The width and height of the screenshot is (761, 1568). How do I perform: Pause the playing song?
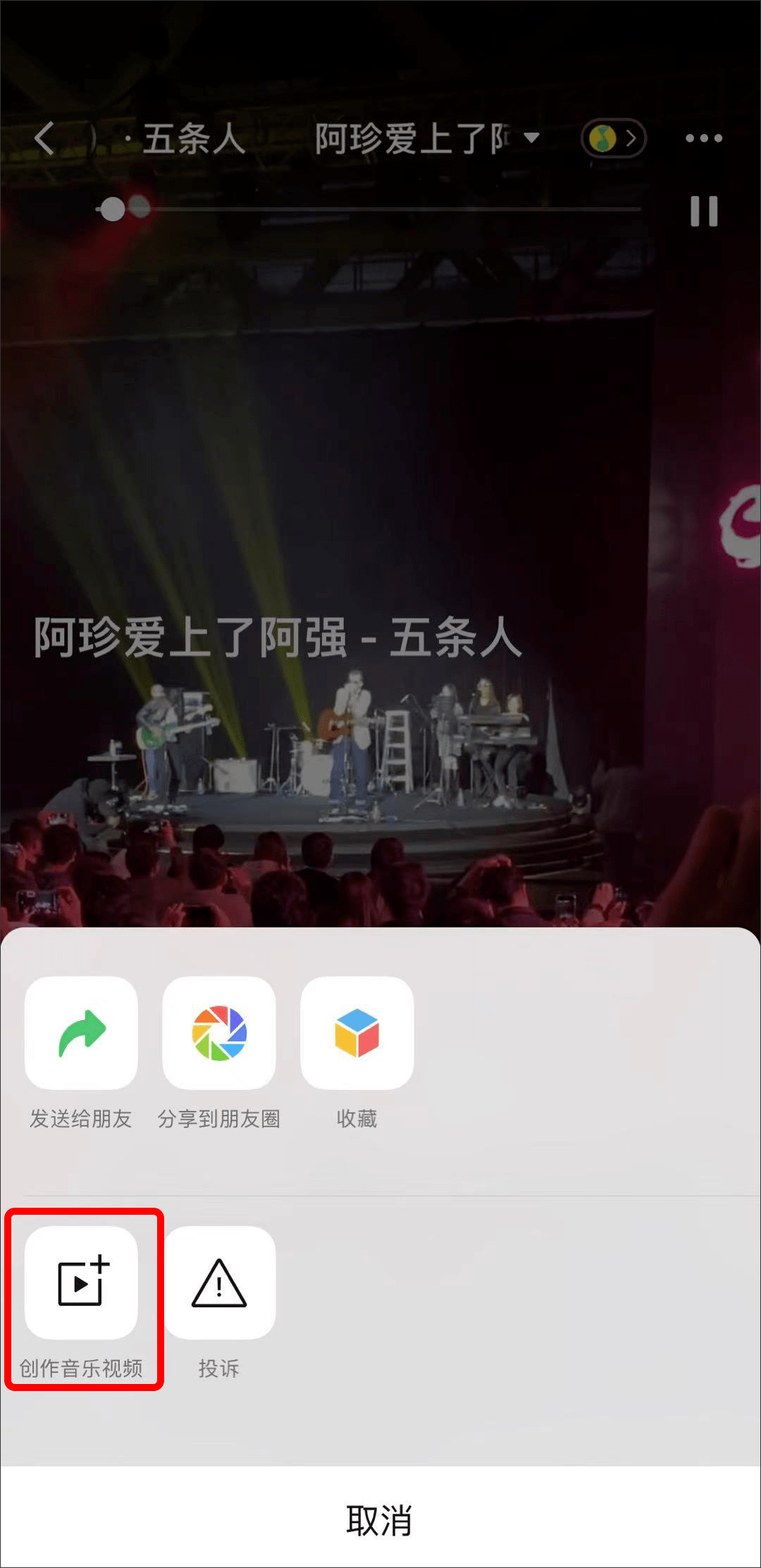pos(704,211)
